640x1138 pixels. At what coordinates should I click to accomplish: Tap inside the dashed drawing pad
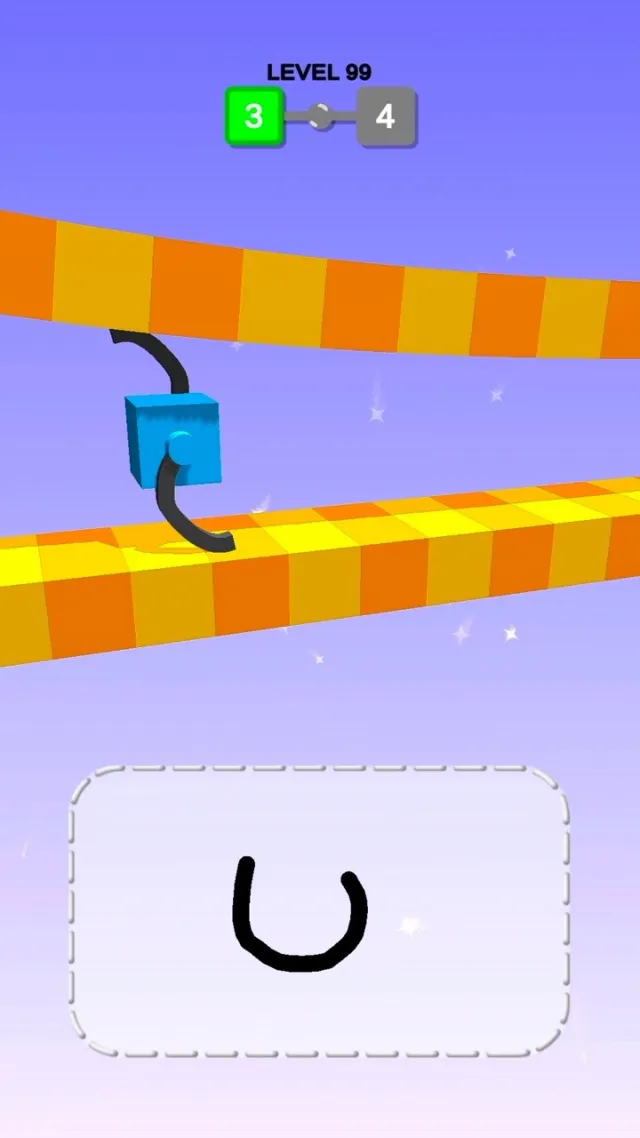pyautogui.click(x=318, y=910)
